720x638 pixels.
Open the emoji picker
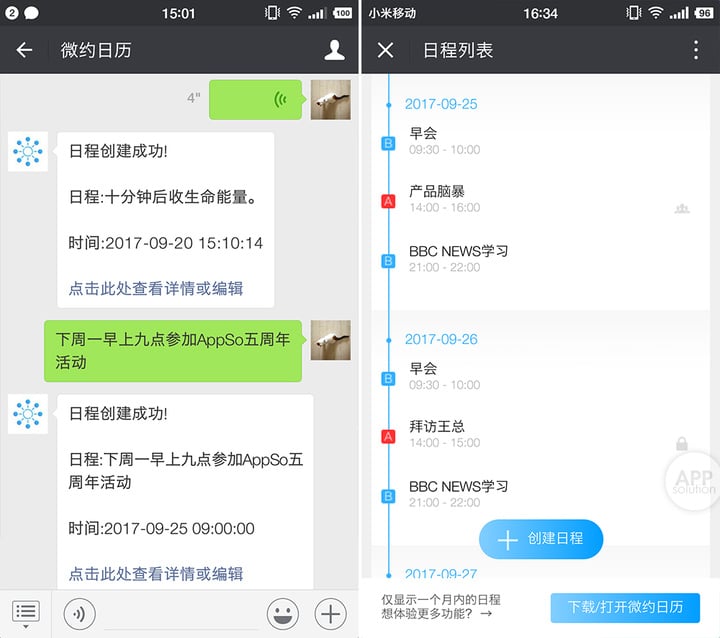(x=282, y=613)
